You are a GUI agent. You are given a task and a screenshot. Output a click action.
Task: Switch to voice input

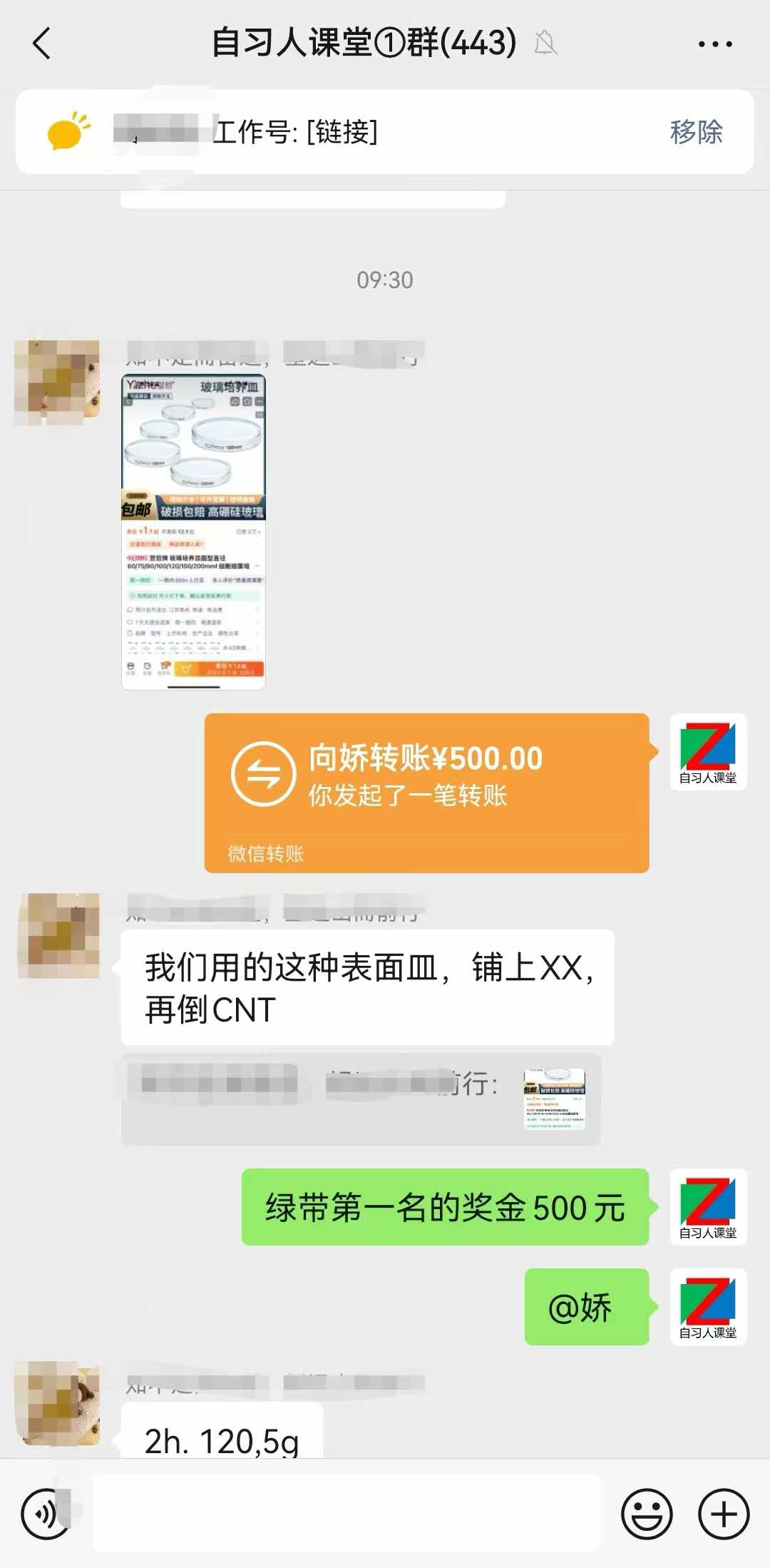point(46,1514)
